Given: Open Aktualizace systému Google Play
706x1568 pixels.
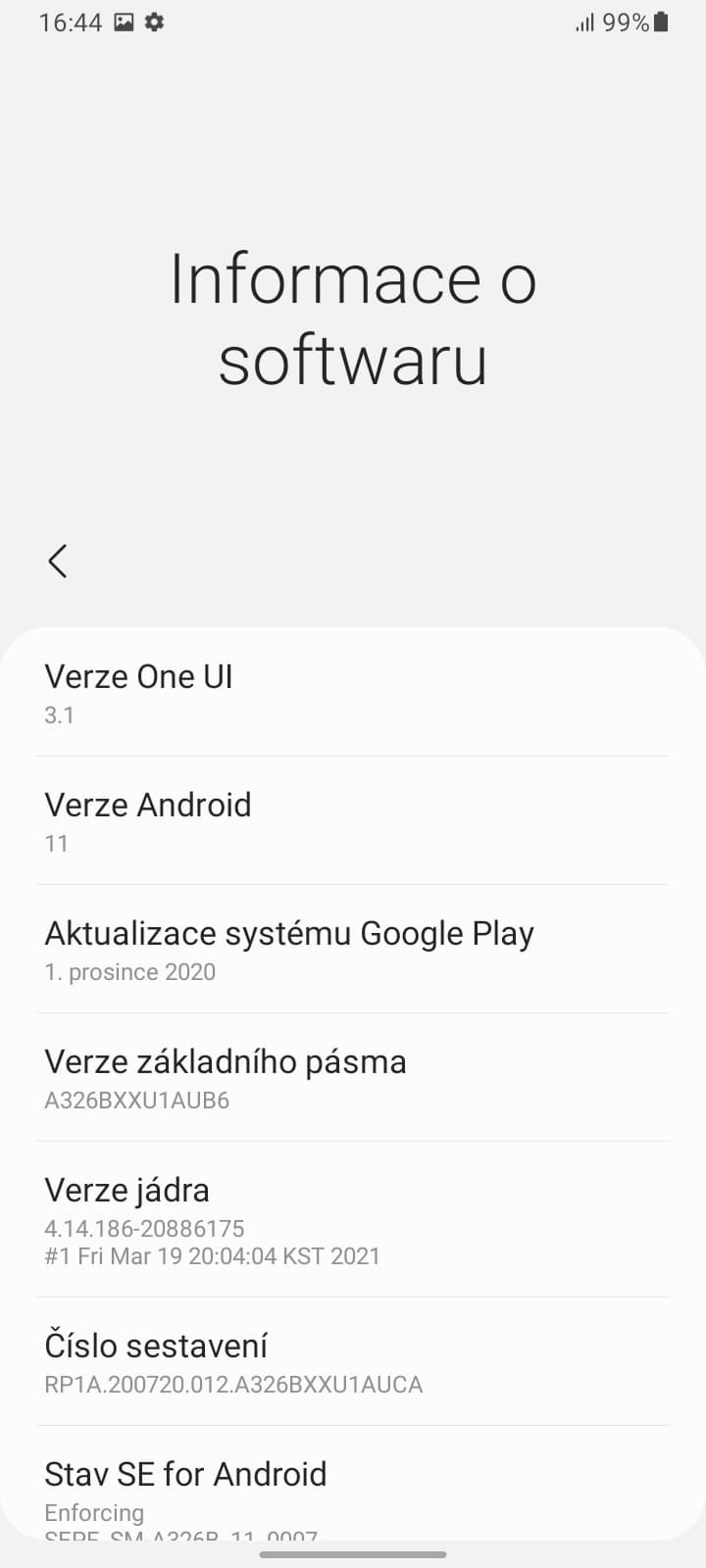Looking at the screenshot, I should (x=353, y=950).
